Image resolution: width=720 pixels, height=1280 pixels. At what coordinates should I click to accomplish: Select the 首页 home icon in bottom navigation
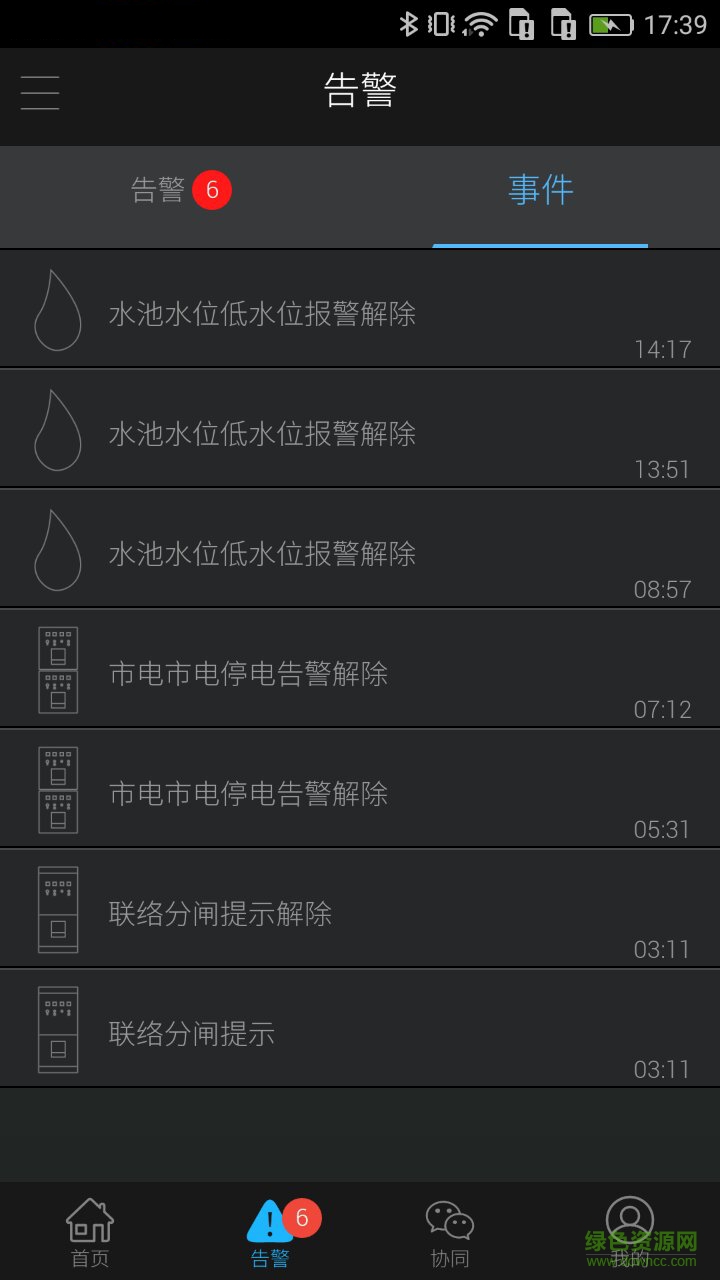[x=89, y=1228]
